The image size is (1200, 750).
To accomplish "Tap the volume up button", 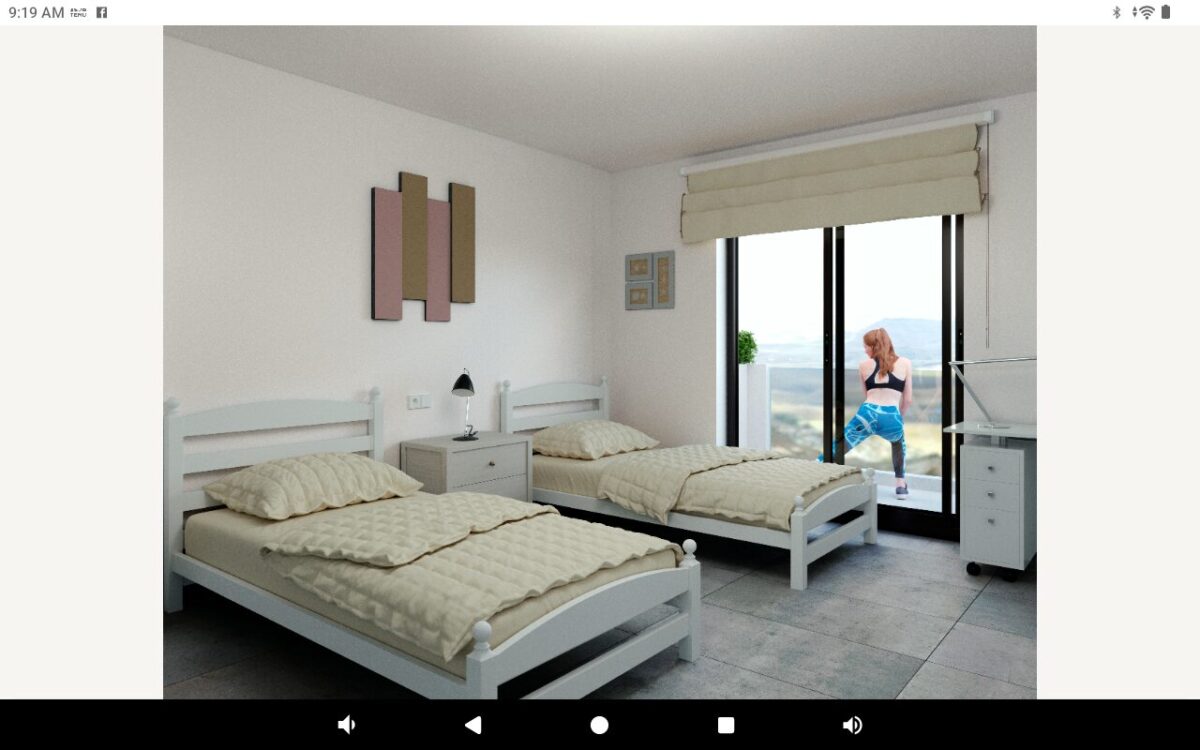I will click(x=852, y=725).
